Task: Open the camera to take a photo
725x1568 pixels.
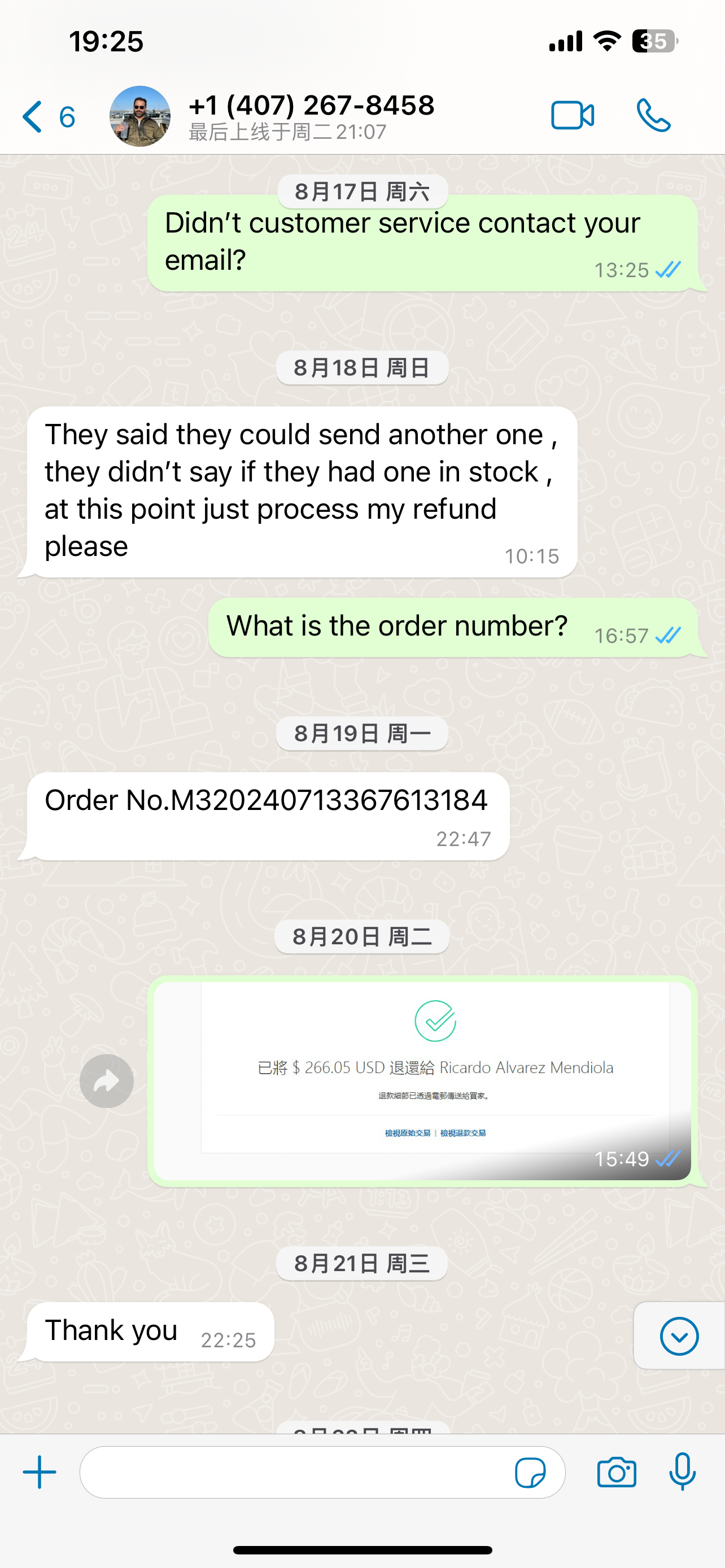Action: (617, 1473)
